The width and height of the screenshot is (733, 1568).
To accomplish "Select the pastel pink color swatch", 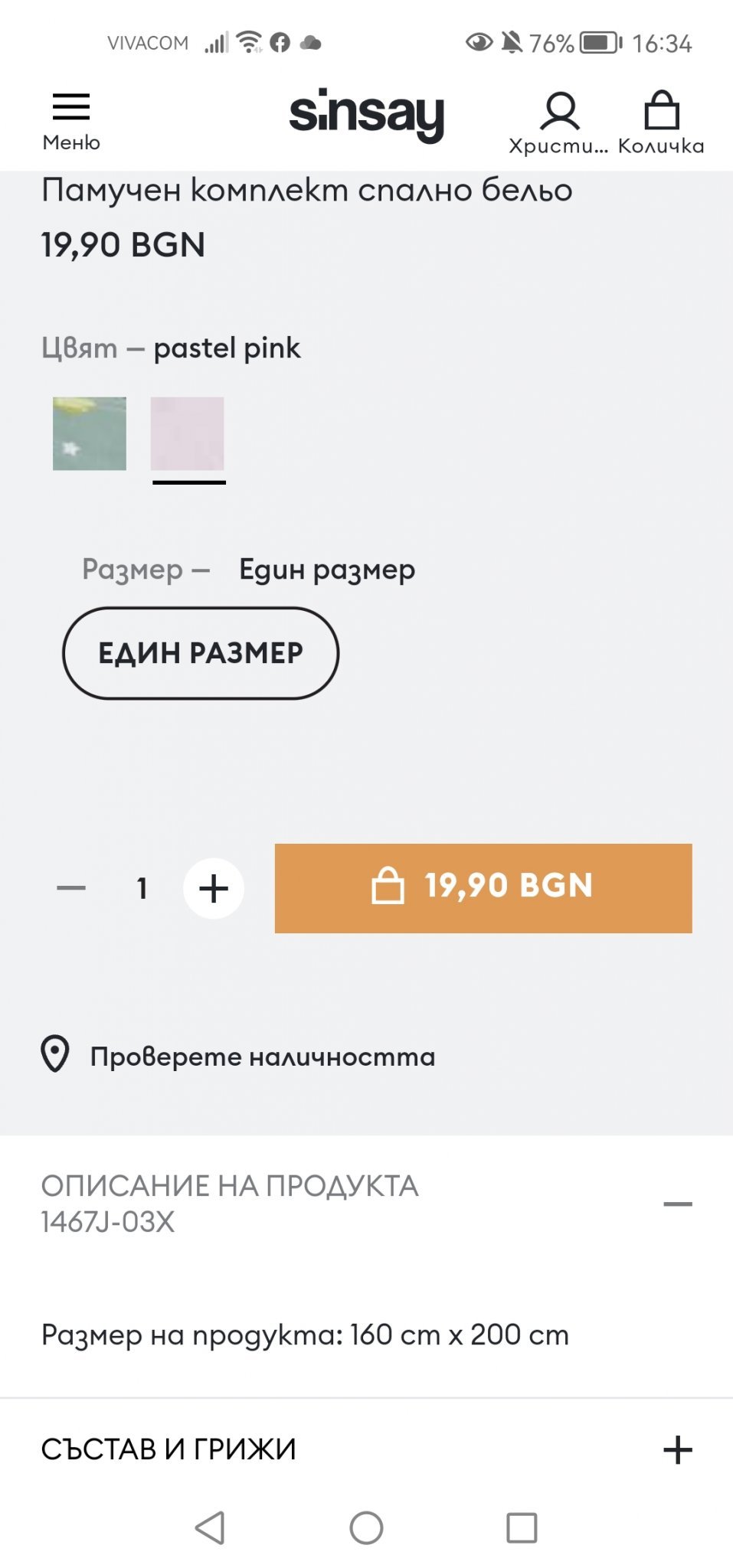I will (188, 434).
